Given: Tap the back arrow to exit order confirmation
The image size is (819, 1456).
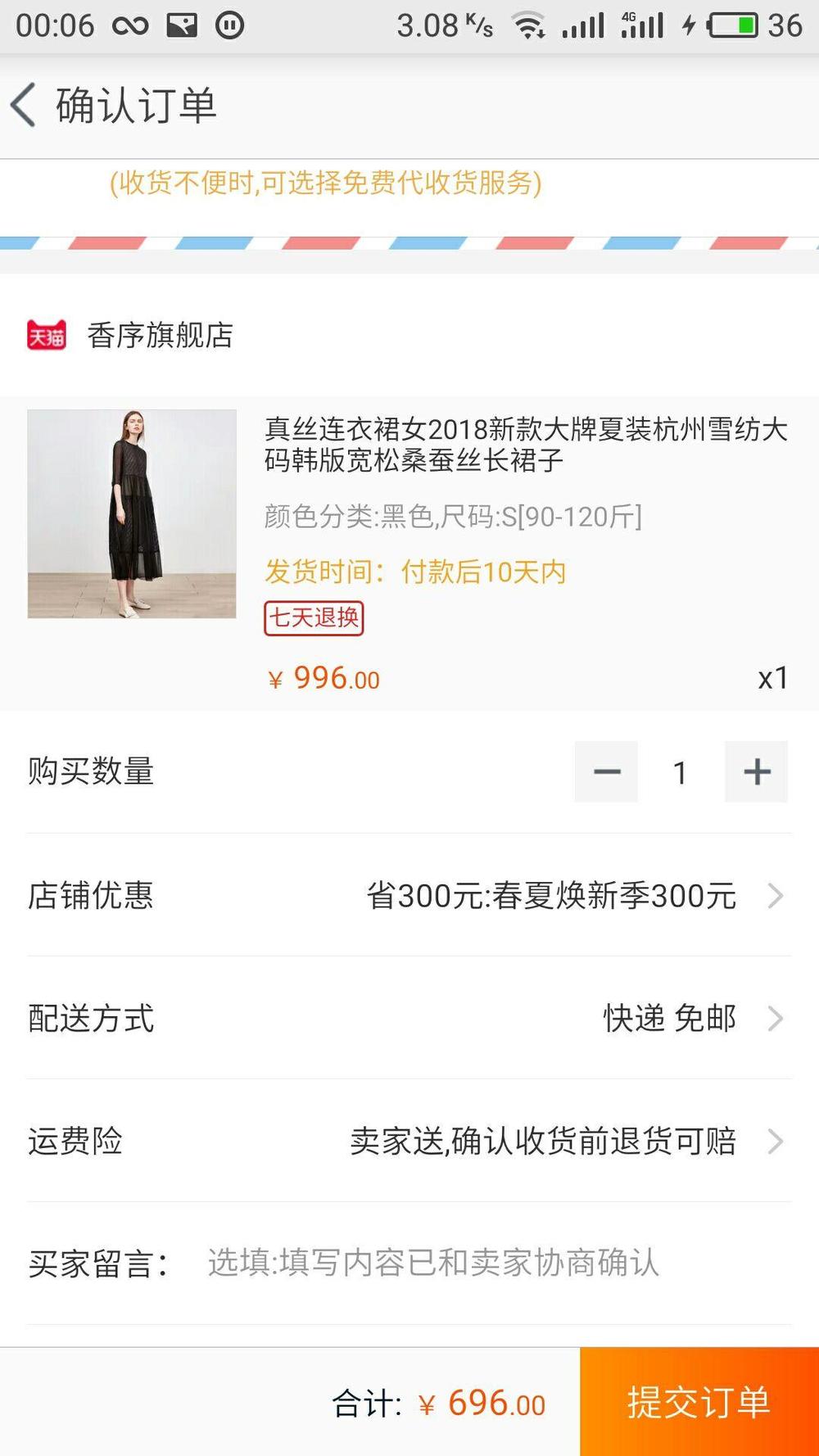Looking at the screenshot, I should click(x=23, y=105).
